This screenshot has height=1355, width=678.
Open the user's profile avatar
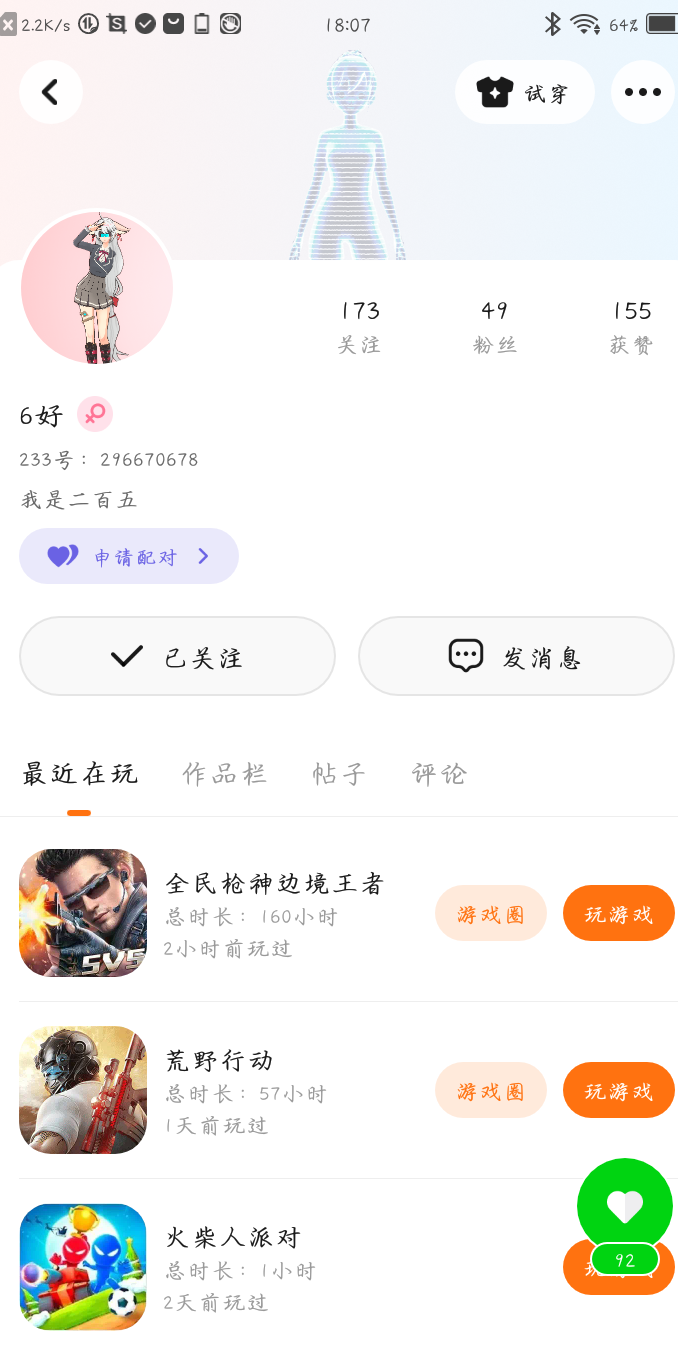97,287
